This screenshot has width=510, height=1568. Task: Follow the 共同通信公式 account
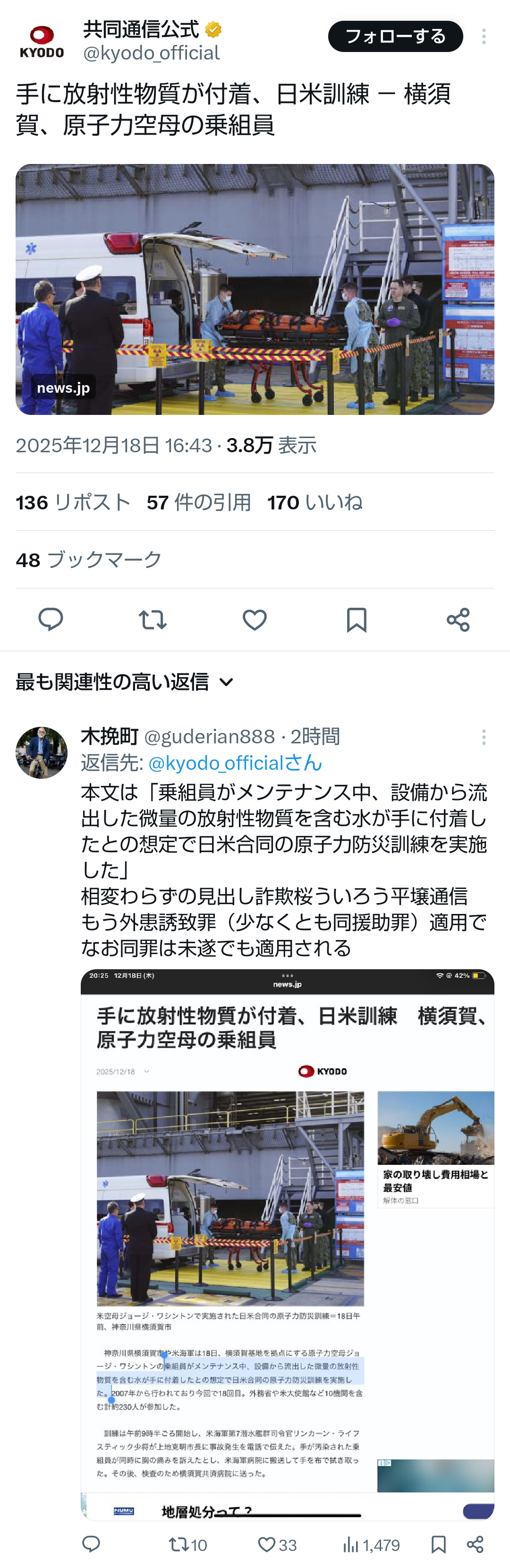pyautogui.click(x=395, y=36)
